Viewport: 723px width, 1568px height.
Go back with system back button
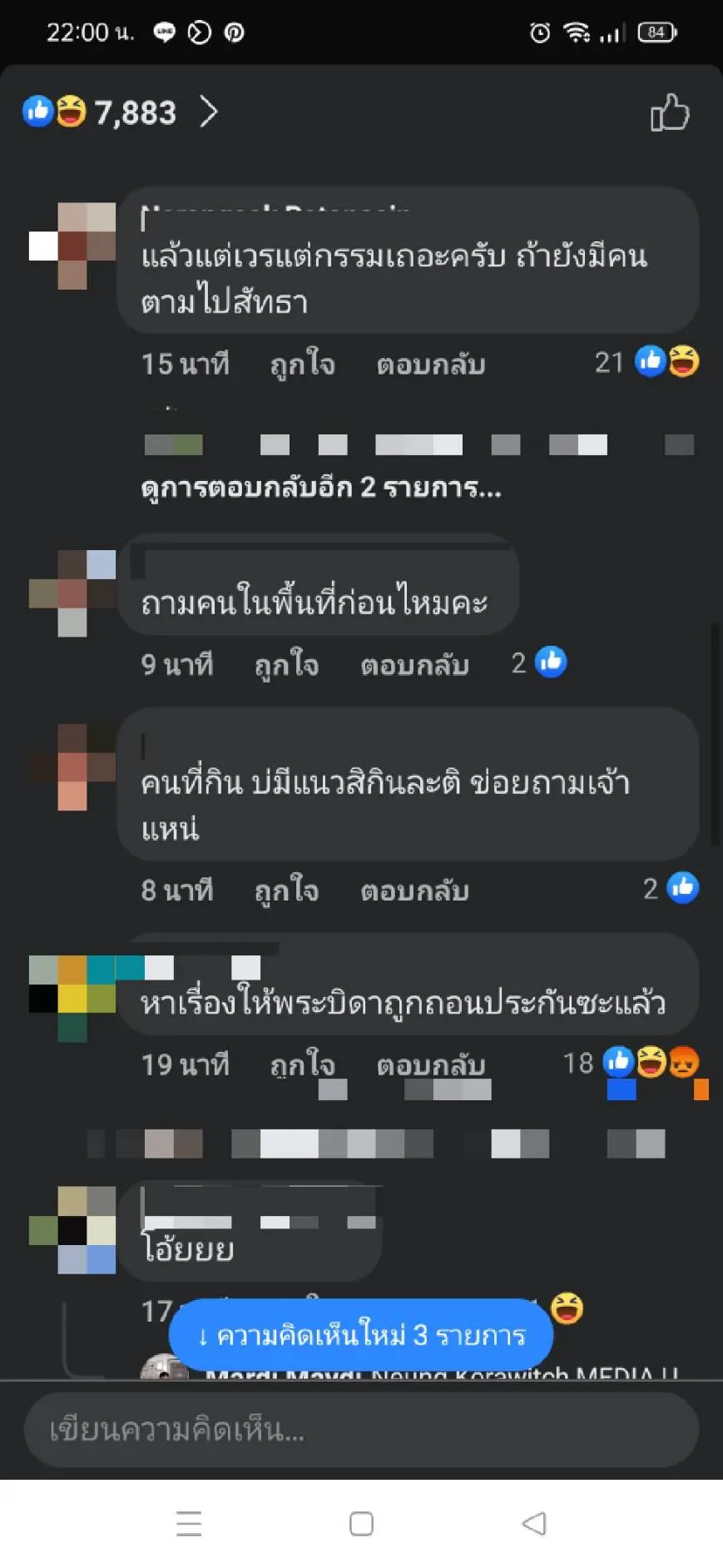533,1523
